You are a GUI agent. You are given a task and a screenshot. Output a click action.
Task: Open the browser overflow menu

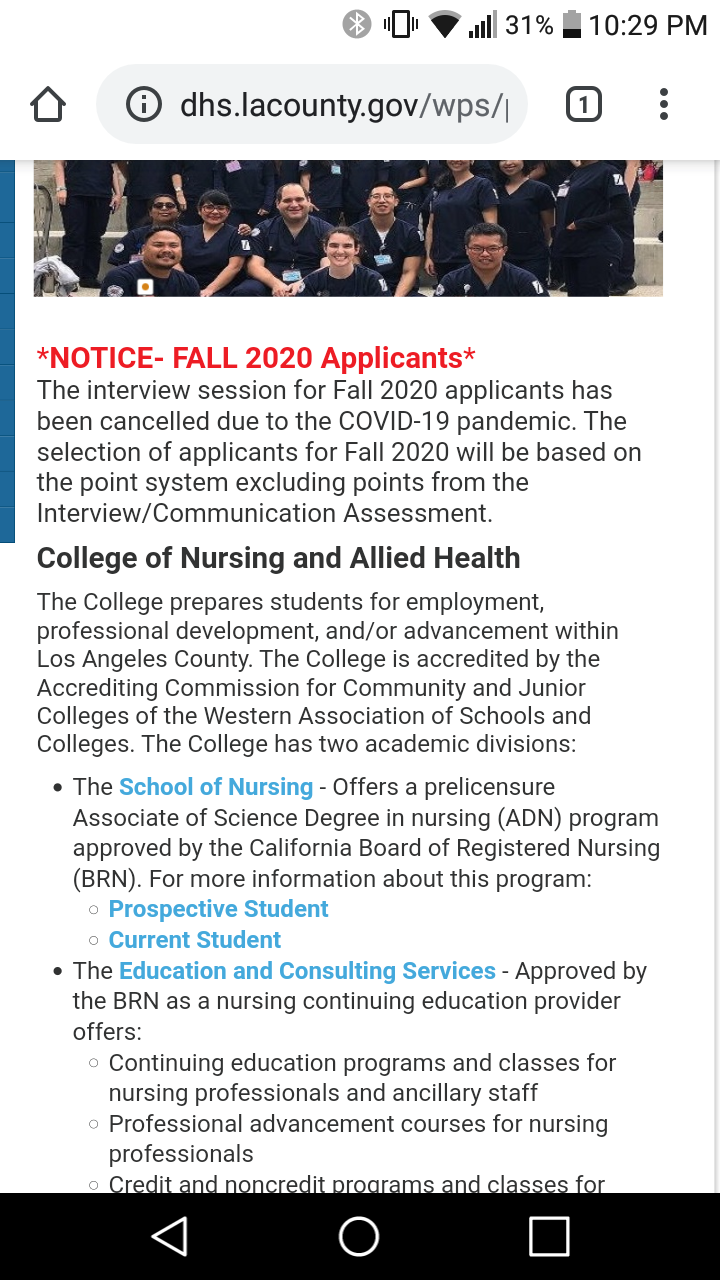pyautogui.click(x=664, y=105)
